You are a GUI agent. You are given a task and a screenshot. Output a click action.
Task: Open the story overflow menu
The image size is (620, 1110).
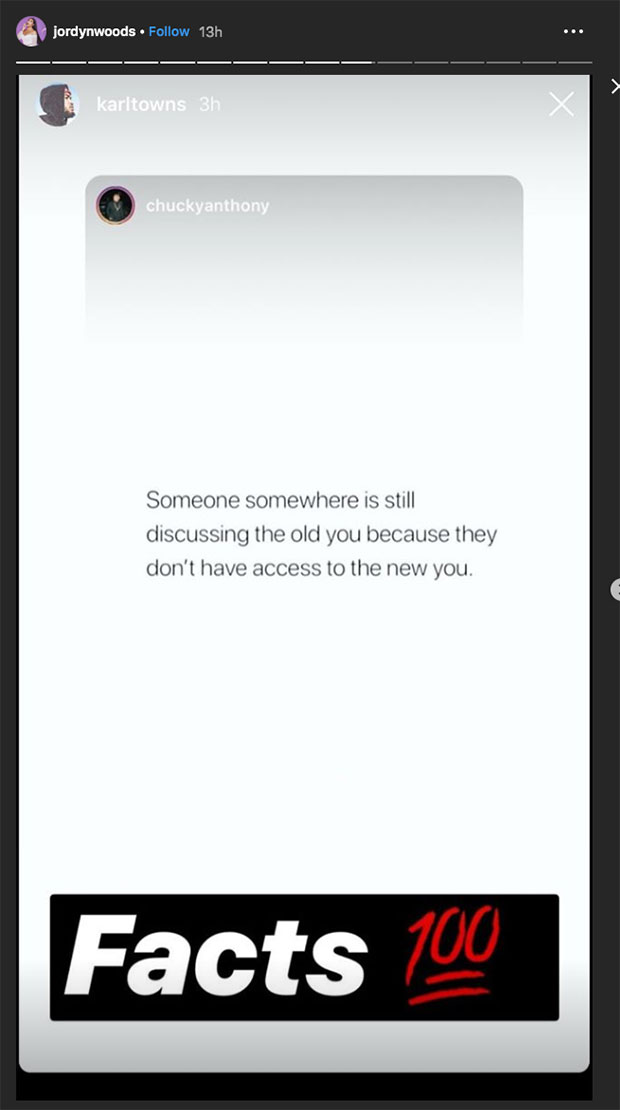pos(573,32)
